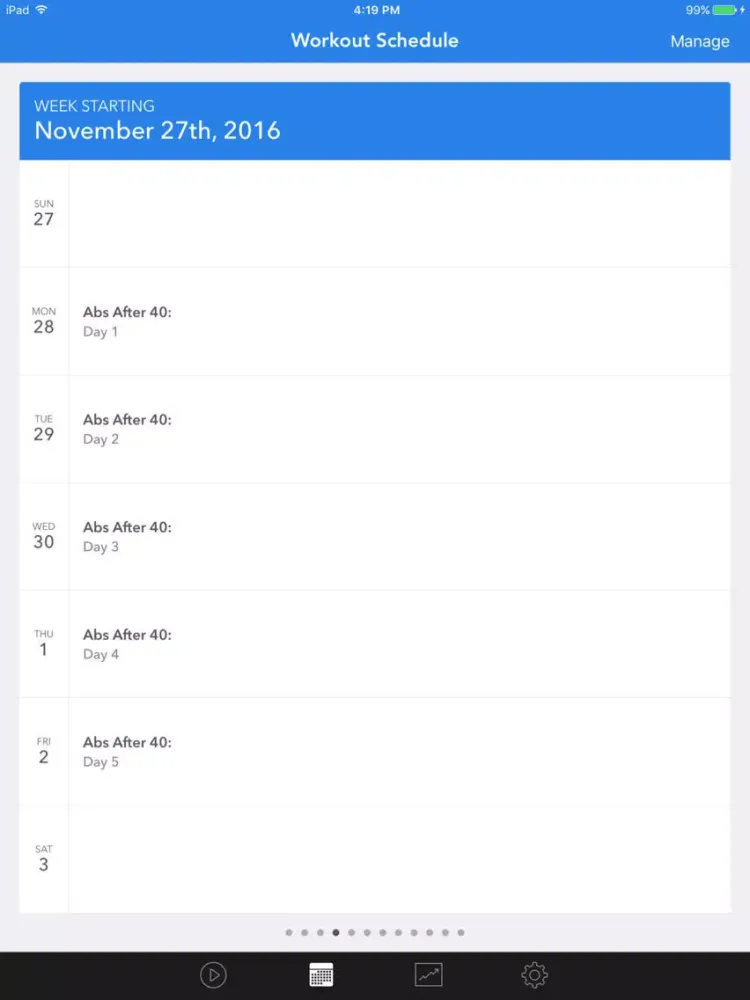Open Friday's Day 5 workout
750x1000 pixels.
128,752
